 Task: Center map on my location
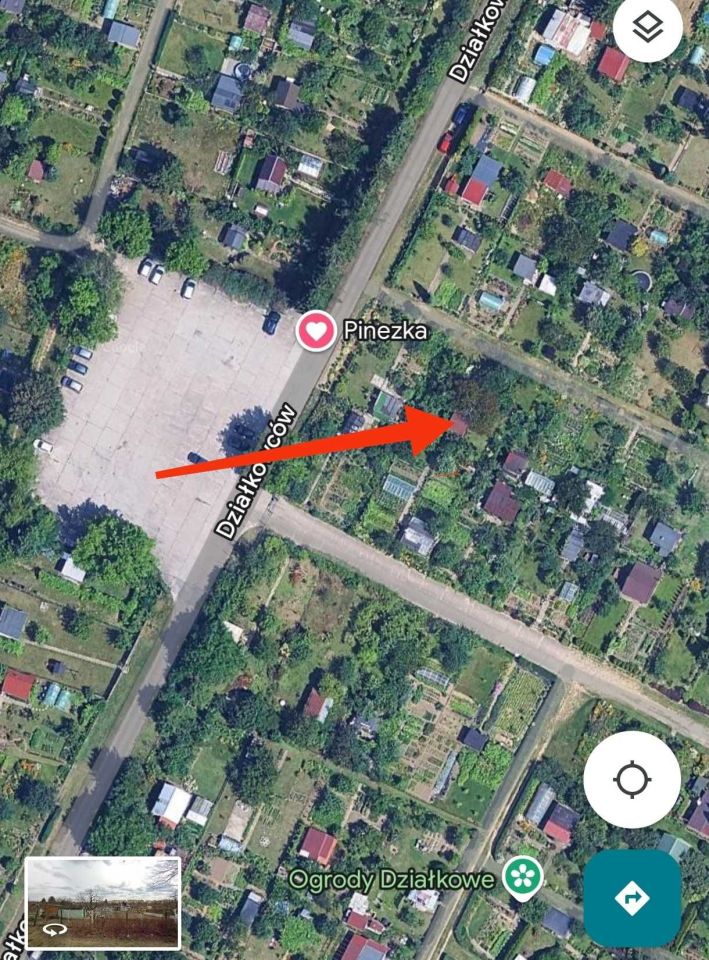click(632, 779)
